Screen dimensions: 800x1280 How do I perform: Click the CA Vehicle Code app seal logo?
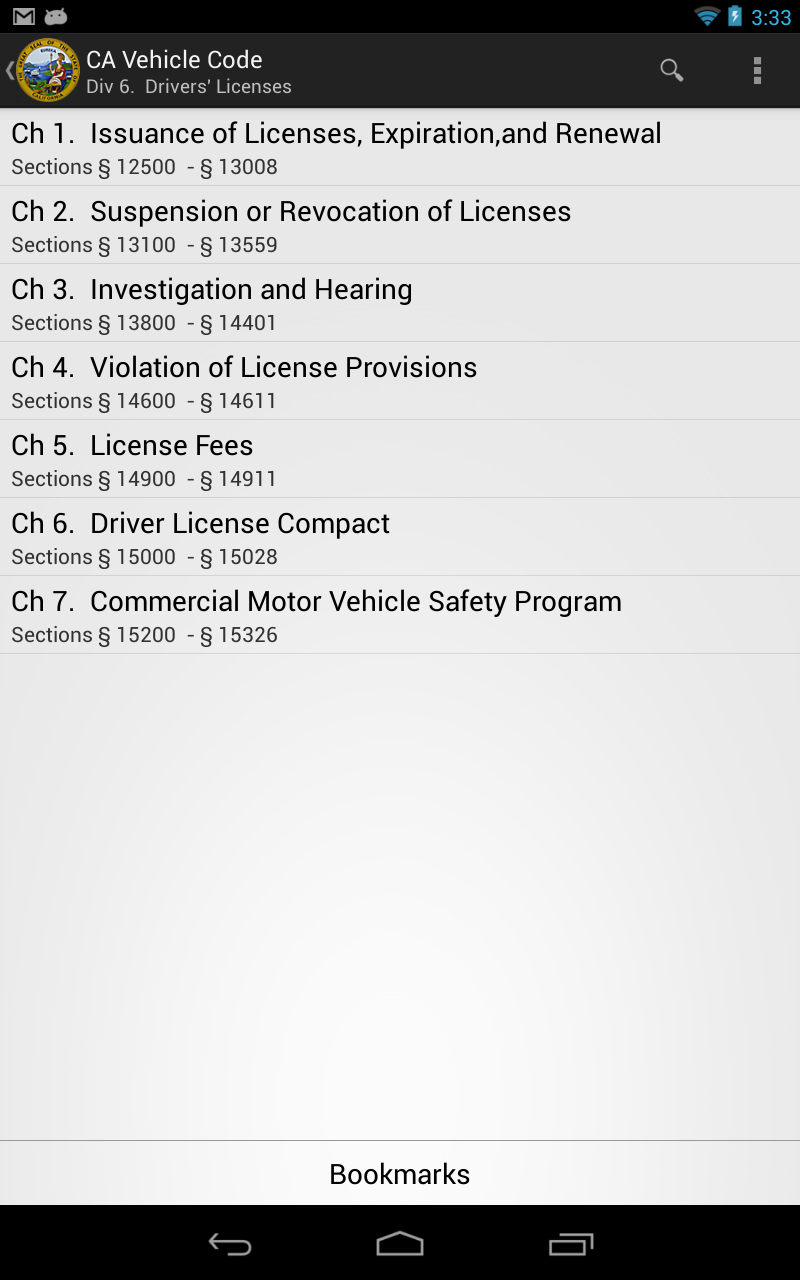(47, 70)
